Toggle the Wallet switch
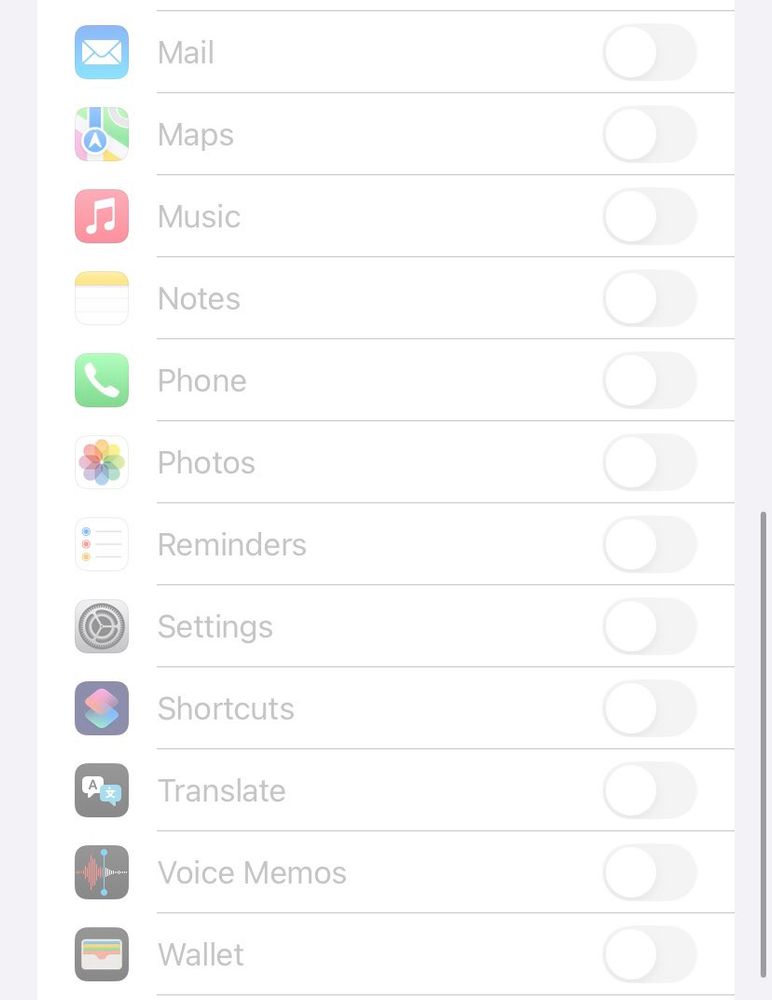The width and height of the screenshot is (772, 1000). pyautogui.click(x=649, y=954)
